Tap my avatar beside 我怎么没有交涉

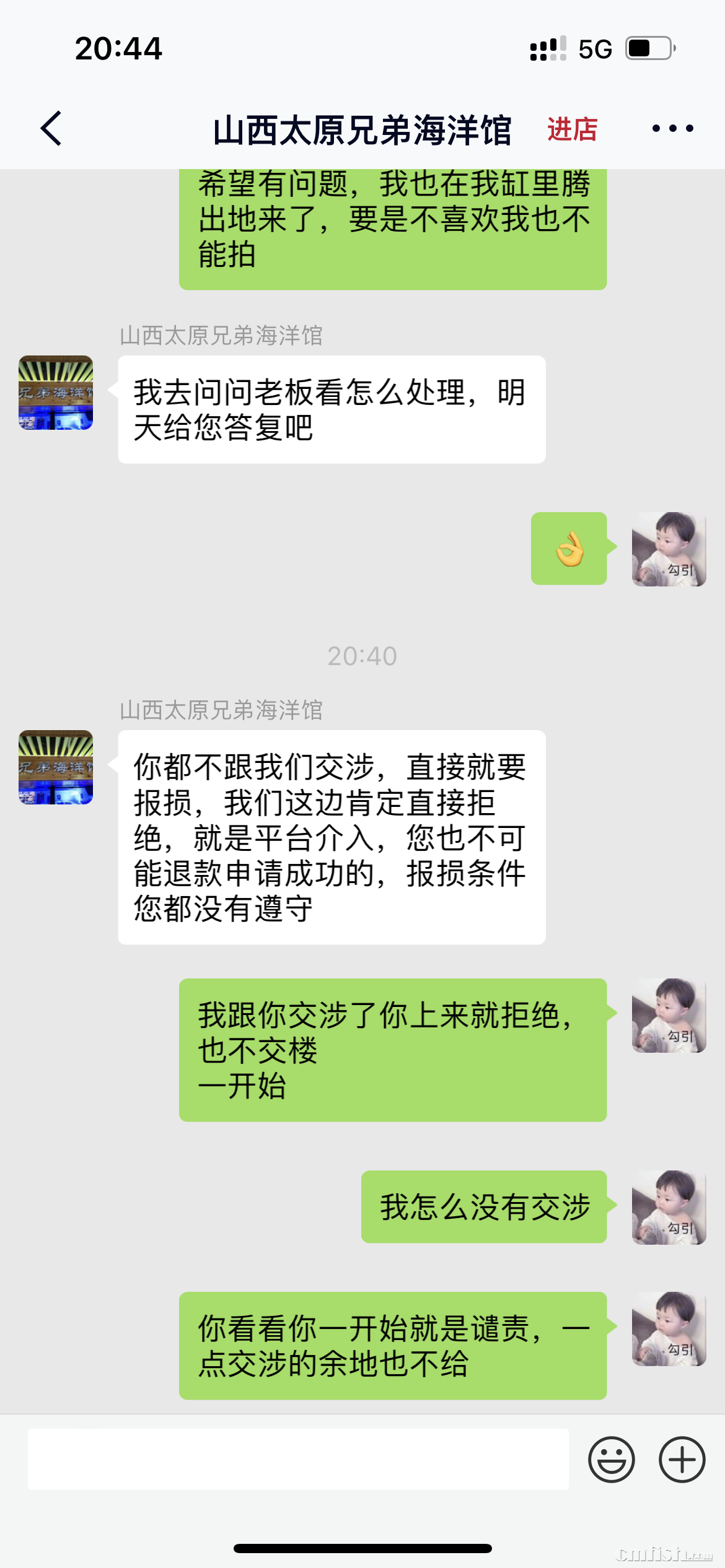[669, 1208]
